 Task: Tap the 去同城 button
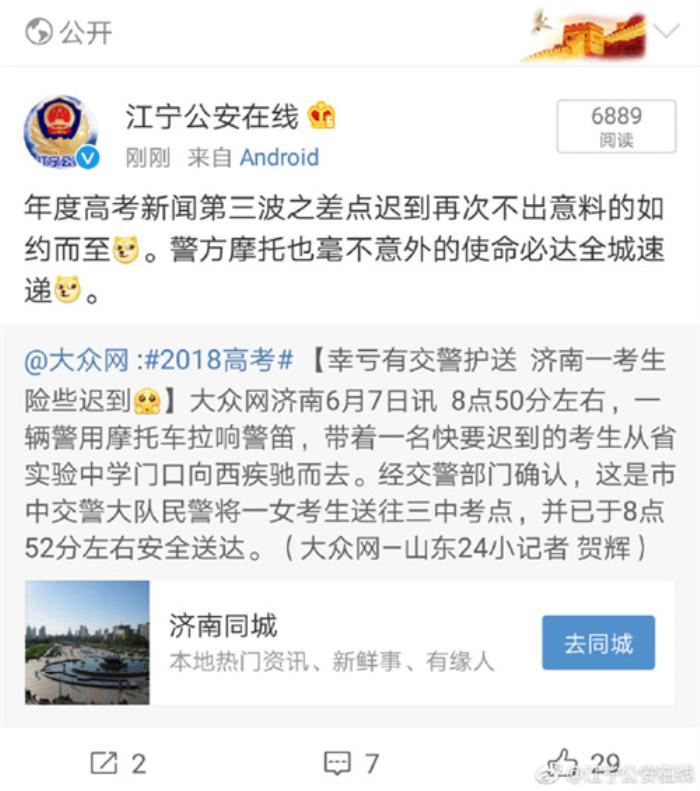[x=598, y=643]
